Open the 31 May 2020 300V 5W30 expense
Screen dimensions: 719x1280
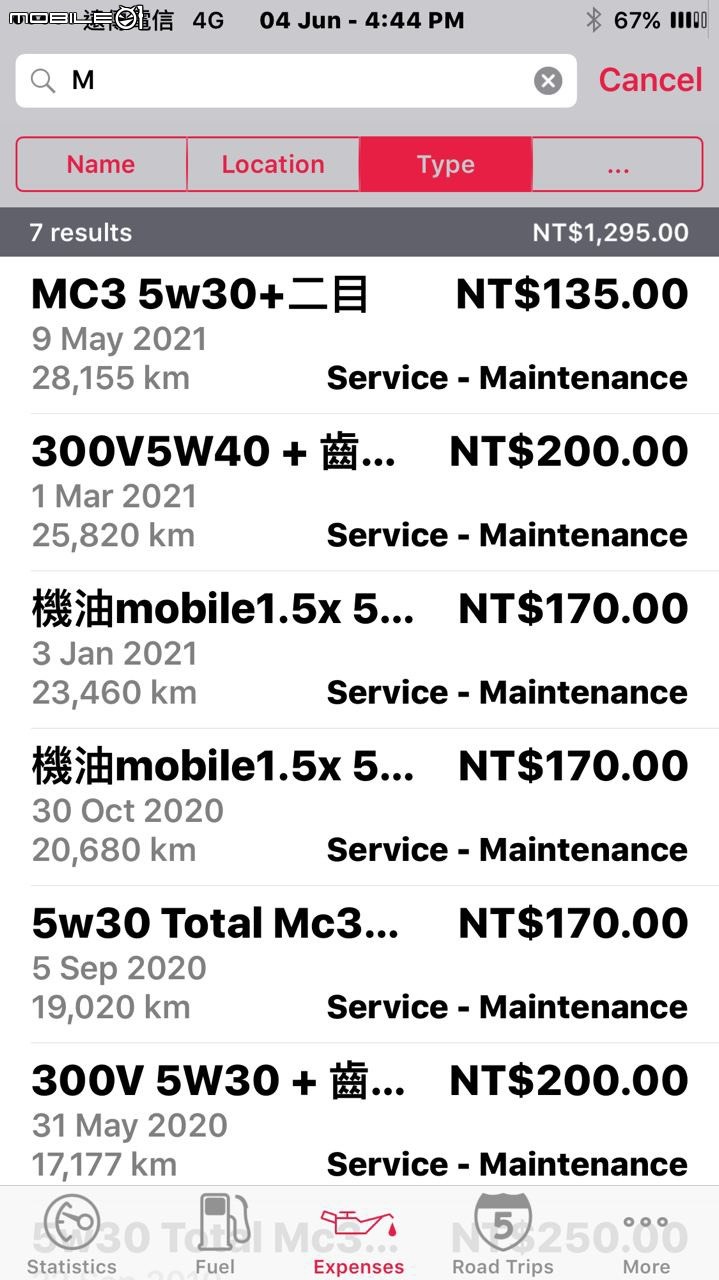(x=360, y=1113)
